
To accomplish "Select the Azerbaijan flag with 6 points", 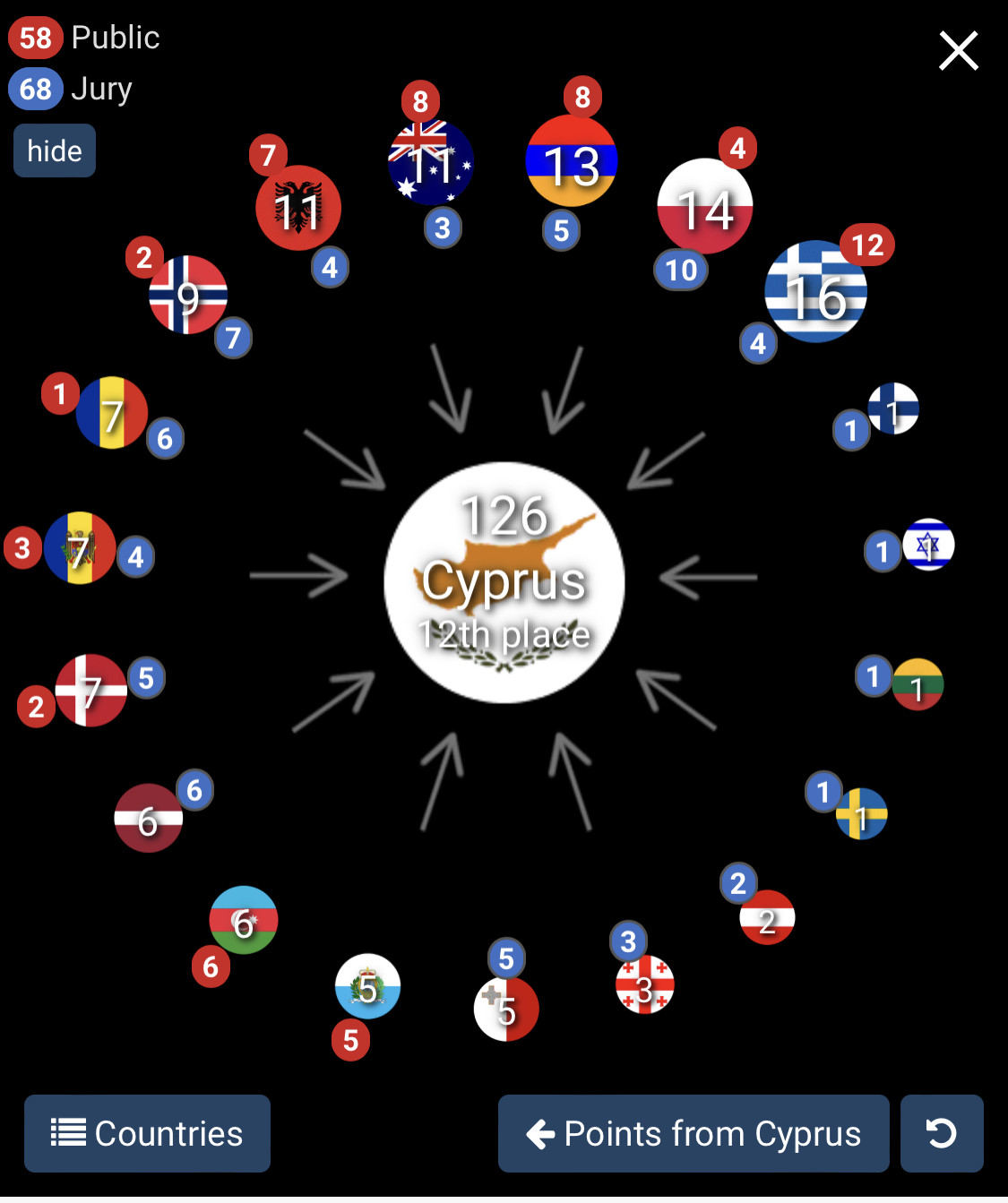I will [x=244, y=920].
